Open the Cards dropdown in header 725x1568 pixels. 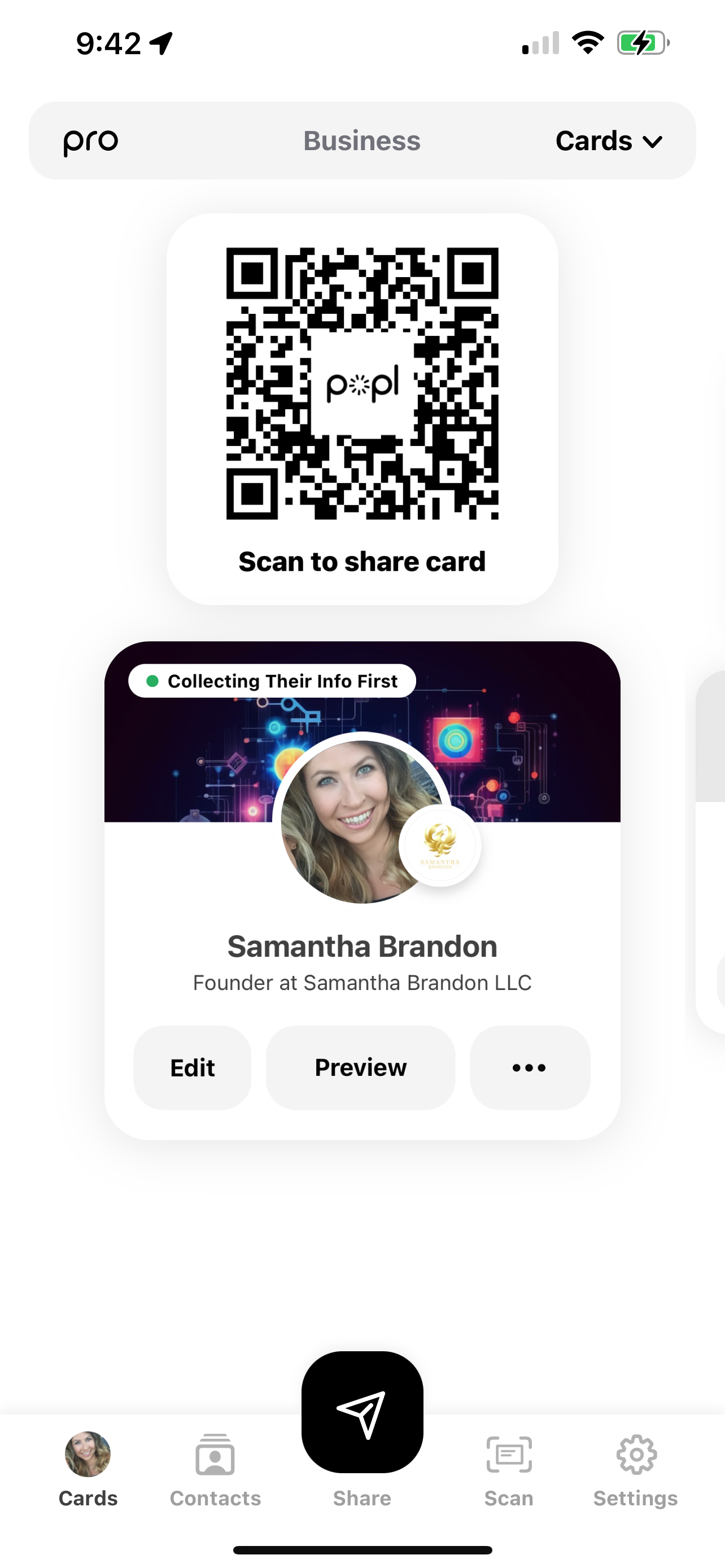[x=608, y=141]
